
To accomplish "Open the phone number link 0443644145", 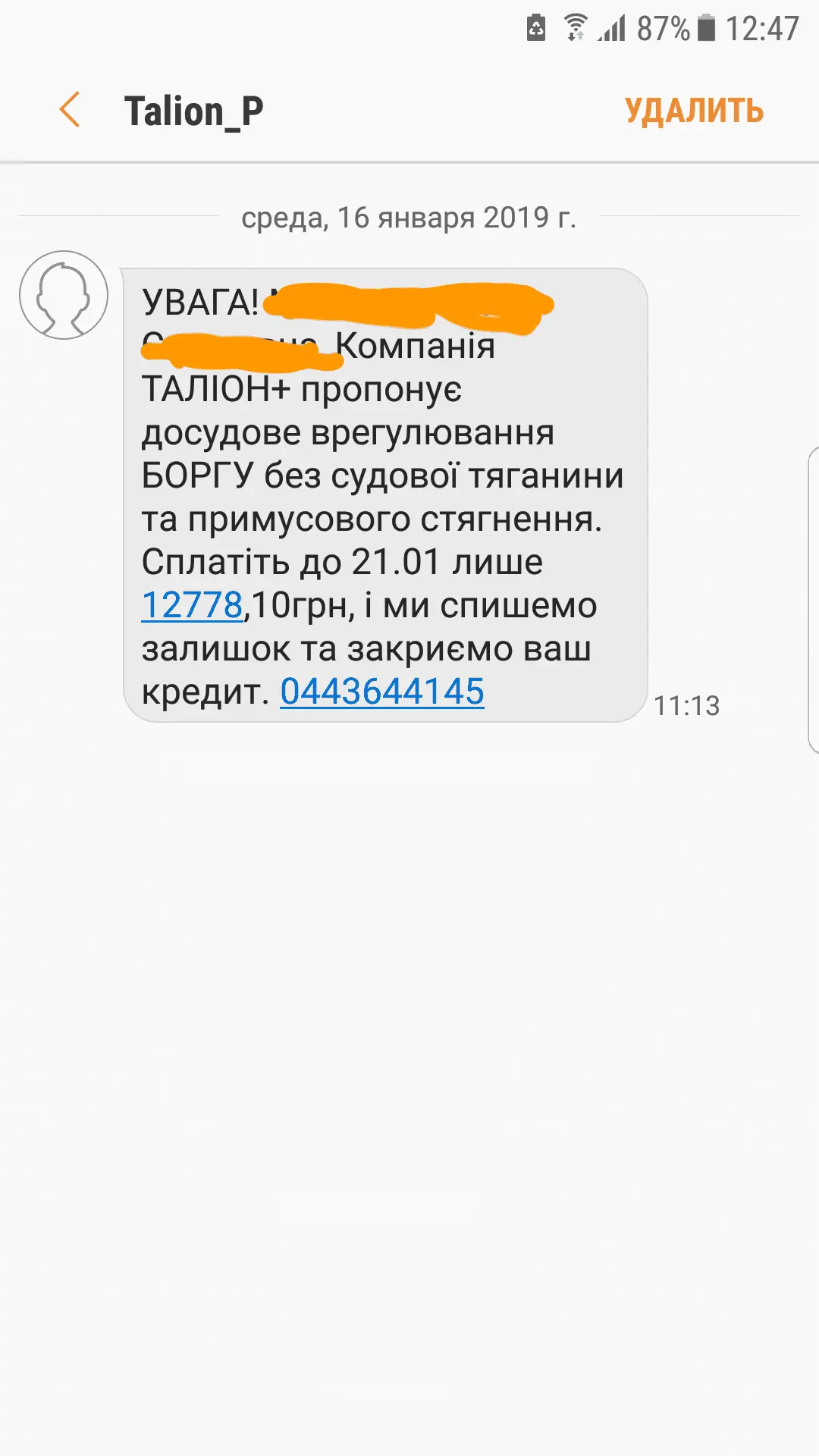I will coord(382,692).
